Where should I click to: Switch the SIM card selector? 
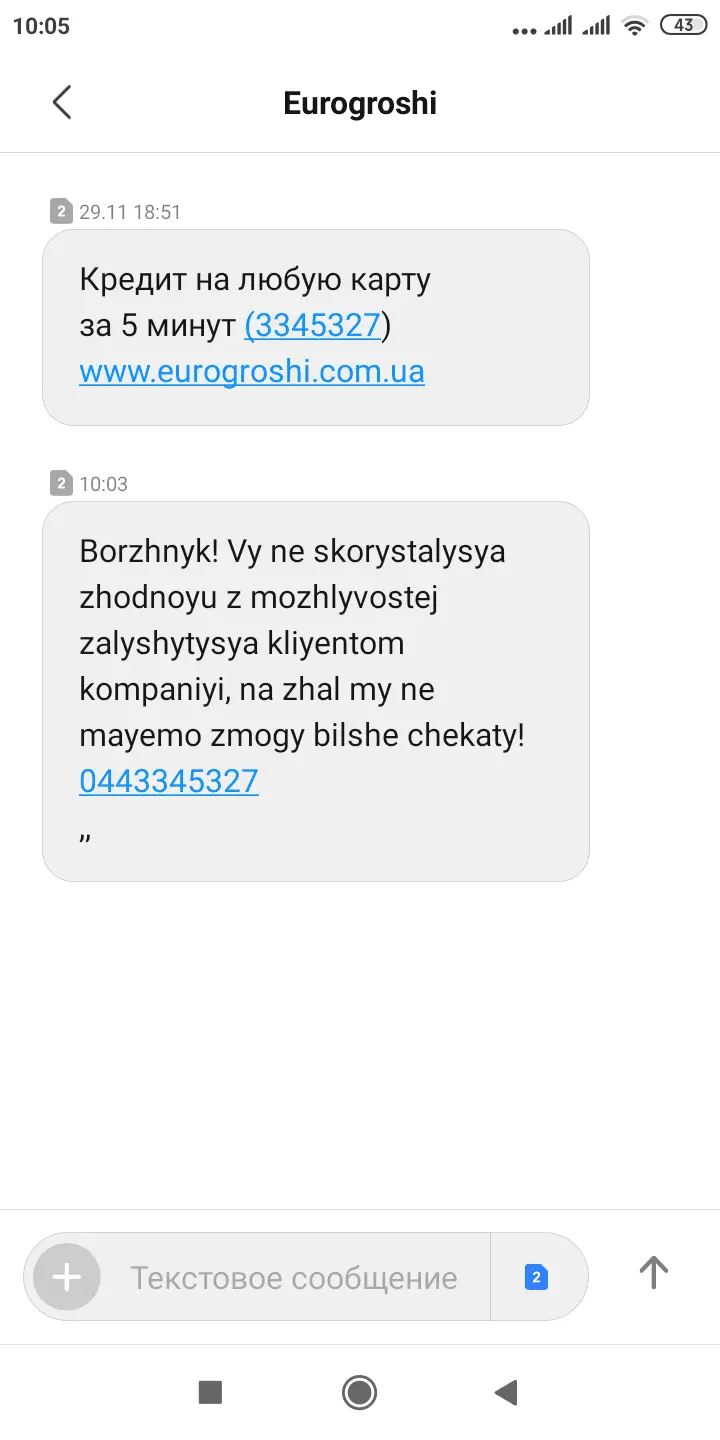(x=536, y=1277)
